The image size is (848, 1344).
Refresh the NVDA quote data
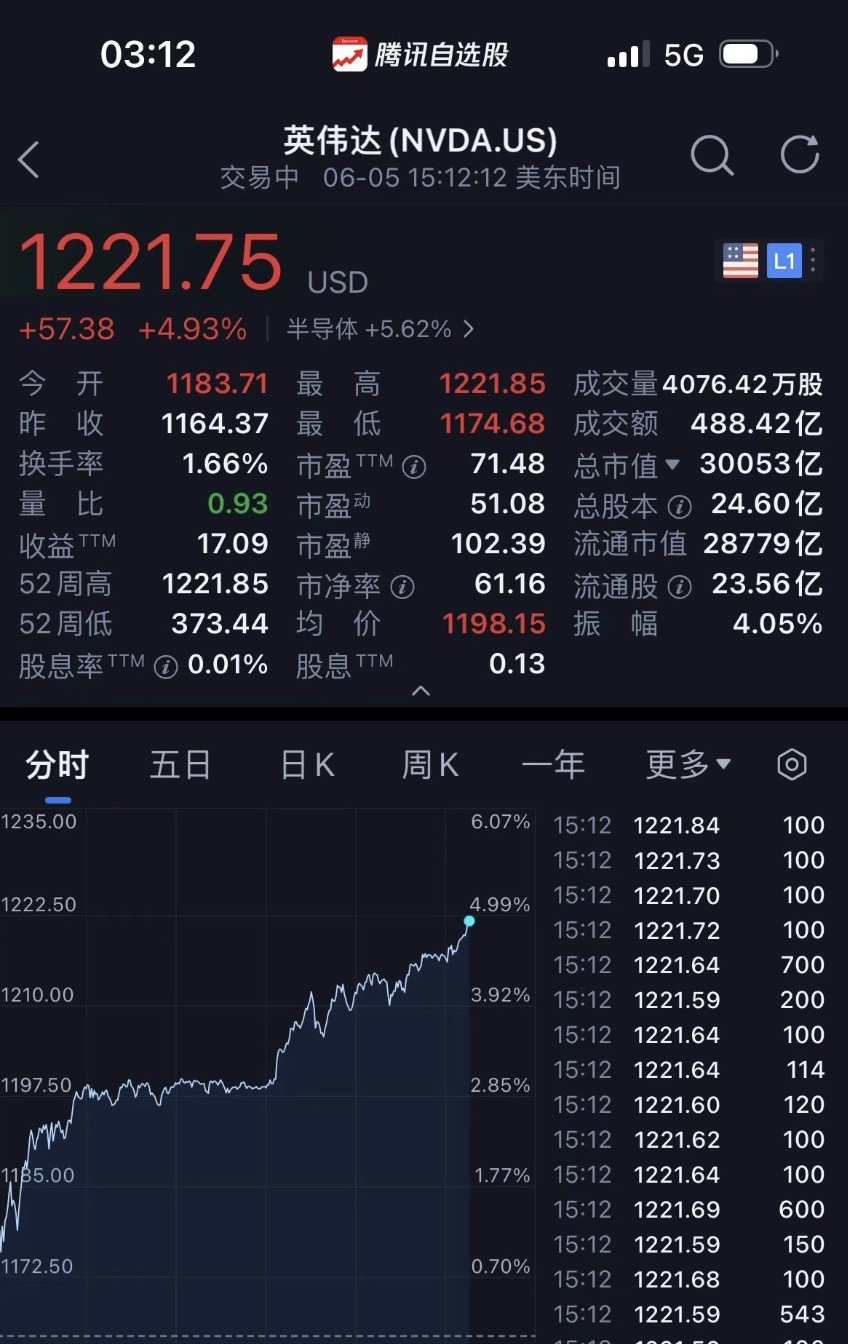[800, 156]
